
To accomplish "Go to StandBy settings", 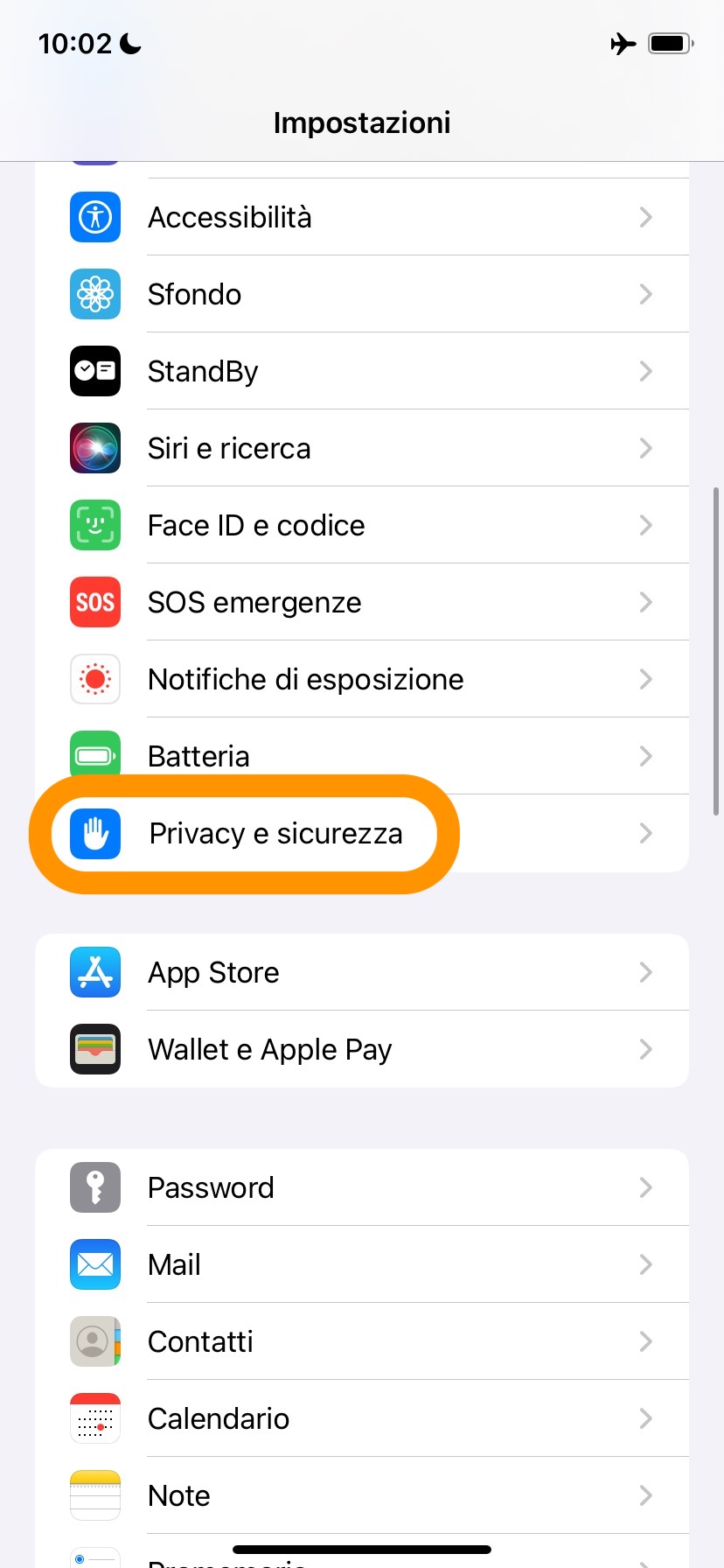I will pyautogui.click(x=361, y=371).
